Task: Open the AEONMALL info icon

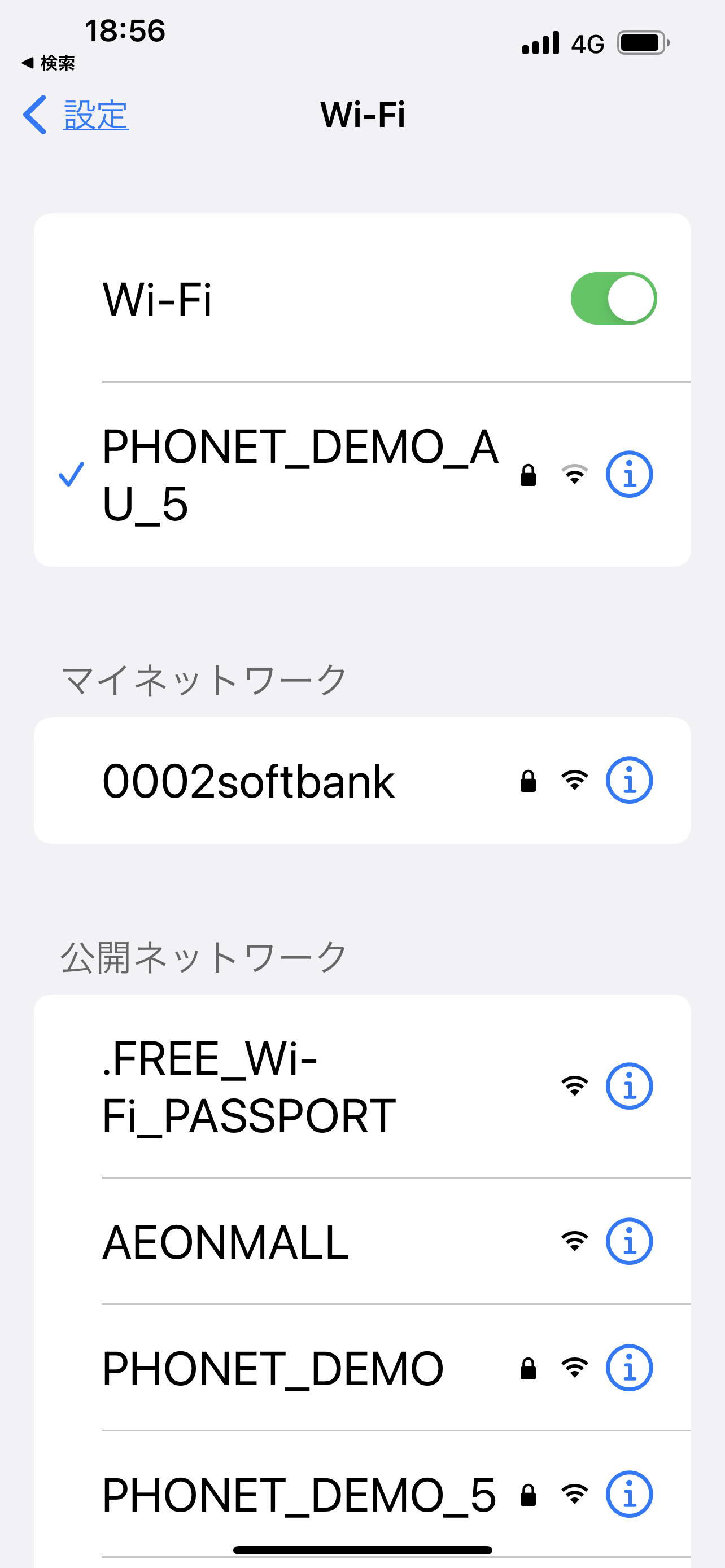Action: pos(629,1241)
